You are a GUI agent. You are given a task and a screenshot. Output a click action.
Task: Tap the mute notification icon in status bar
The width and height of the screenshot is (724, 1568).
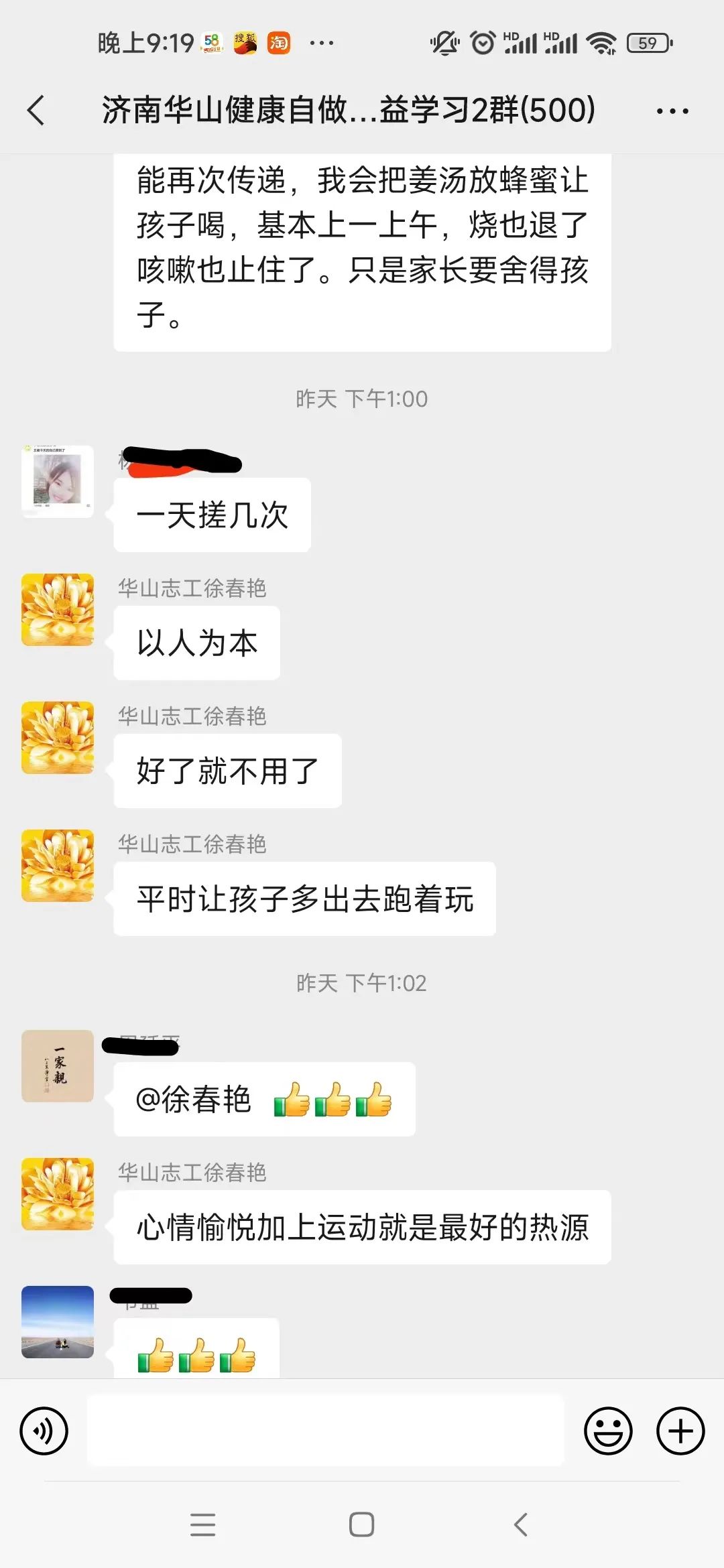pos(444,42)
